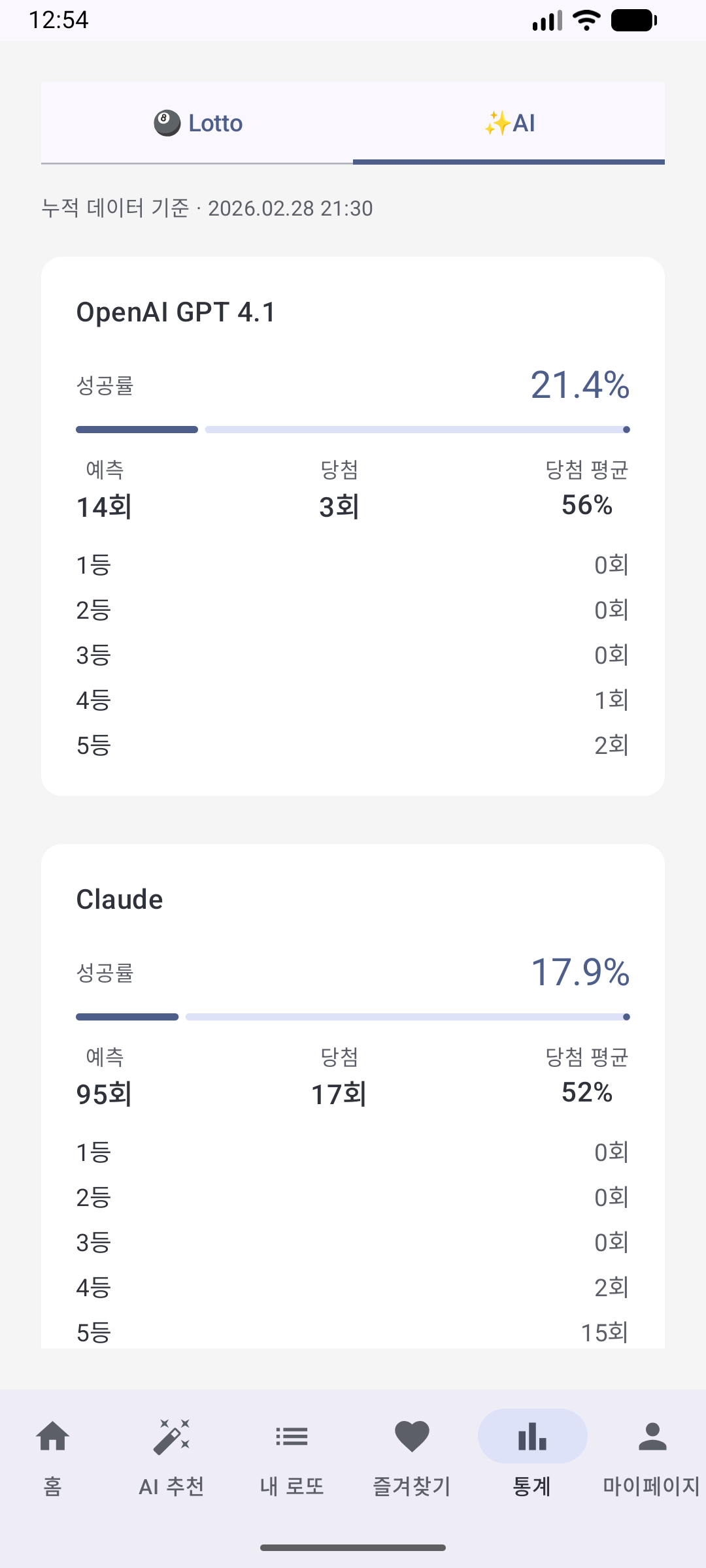This screenshot has height=1568, width=706.
Task: Tap the 1등 row in the GPT card
Action: (x=353, y=566)
